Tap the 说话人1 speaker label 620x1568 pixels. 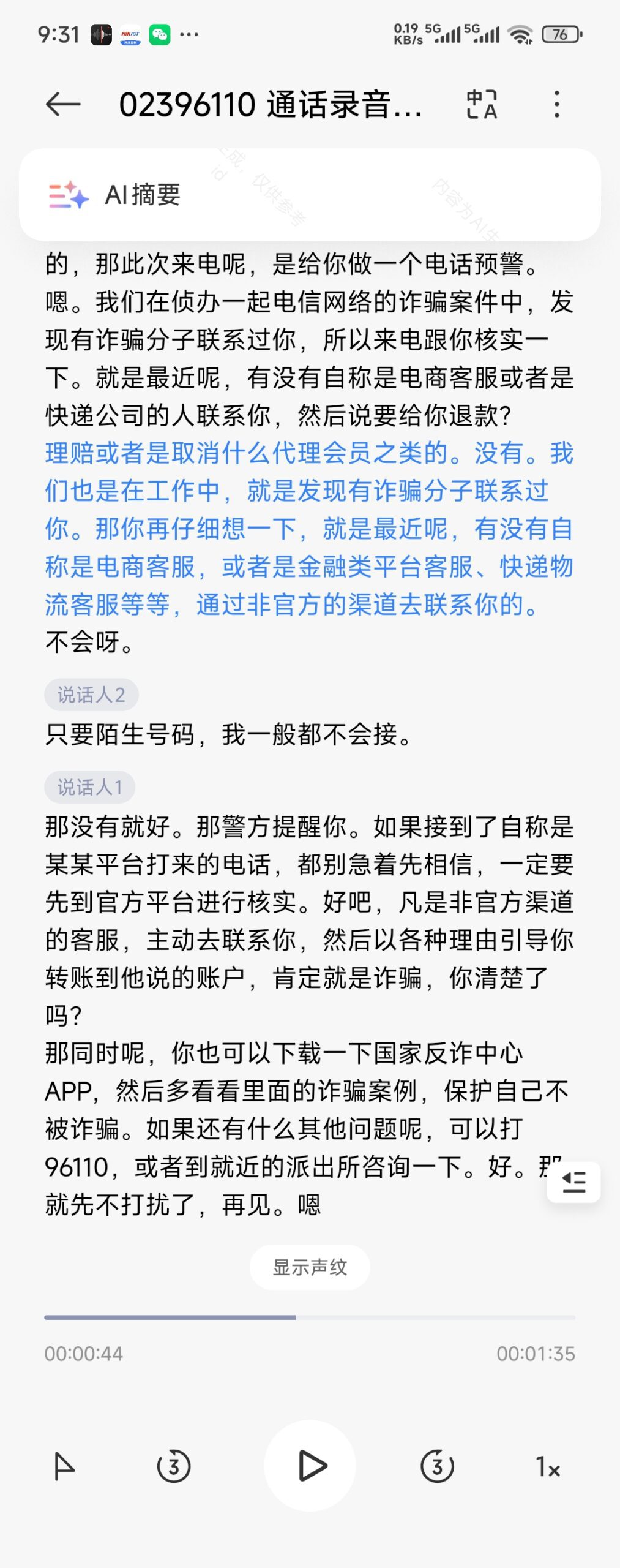89,787
